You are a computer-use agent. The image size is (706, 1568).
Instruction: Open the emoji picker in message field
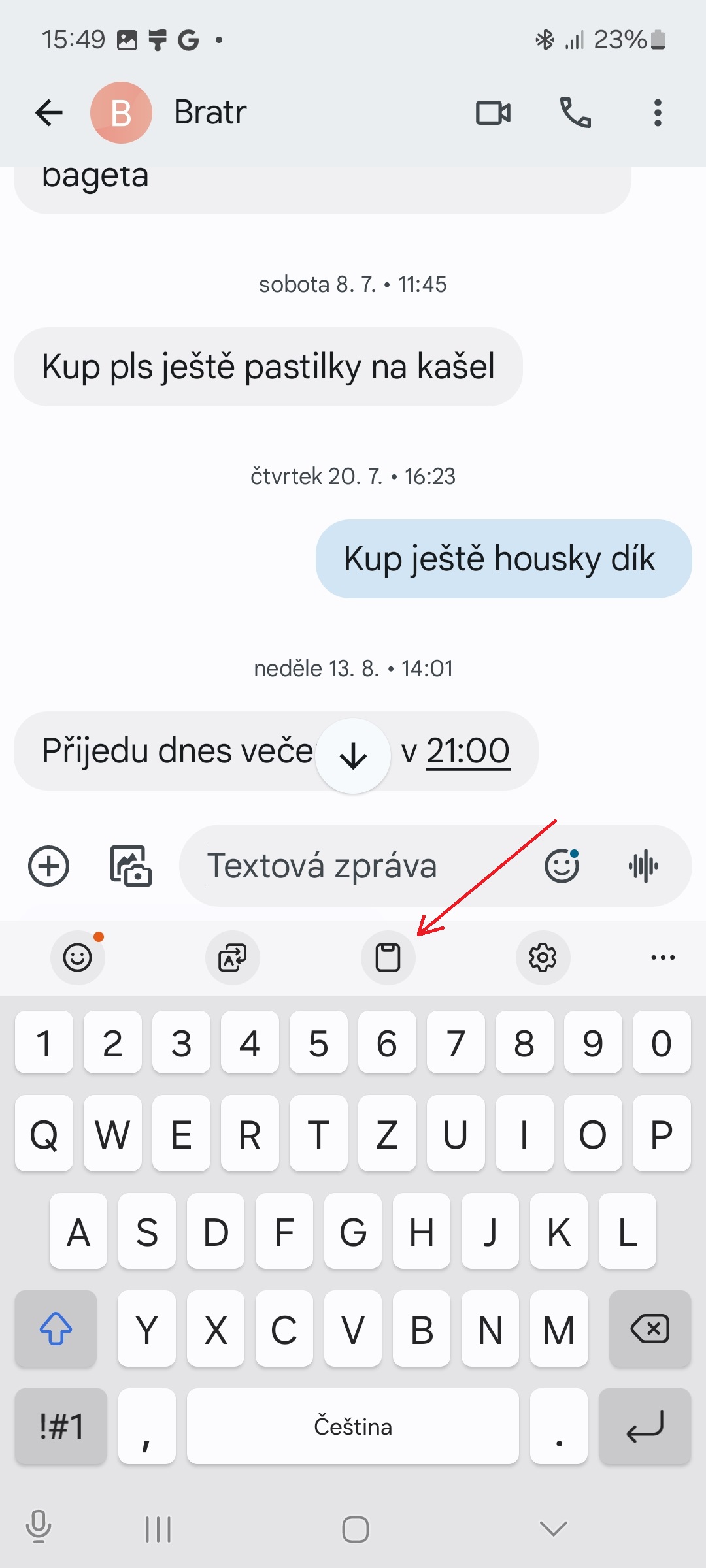pyautogui.click(x=562, y=866)
